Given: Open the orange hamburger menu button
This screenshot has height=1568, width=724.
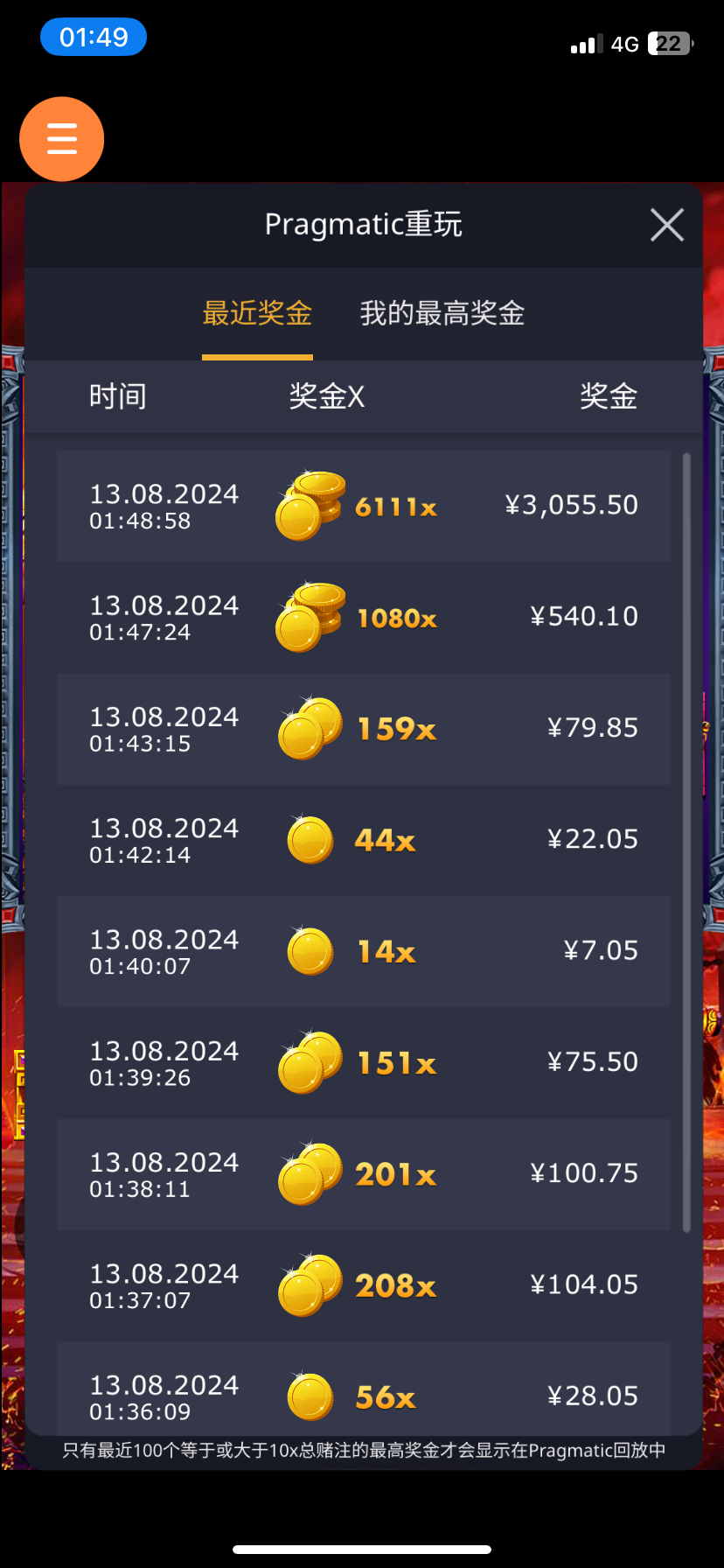Looking at the screenshot, I should pos(61,139).
